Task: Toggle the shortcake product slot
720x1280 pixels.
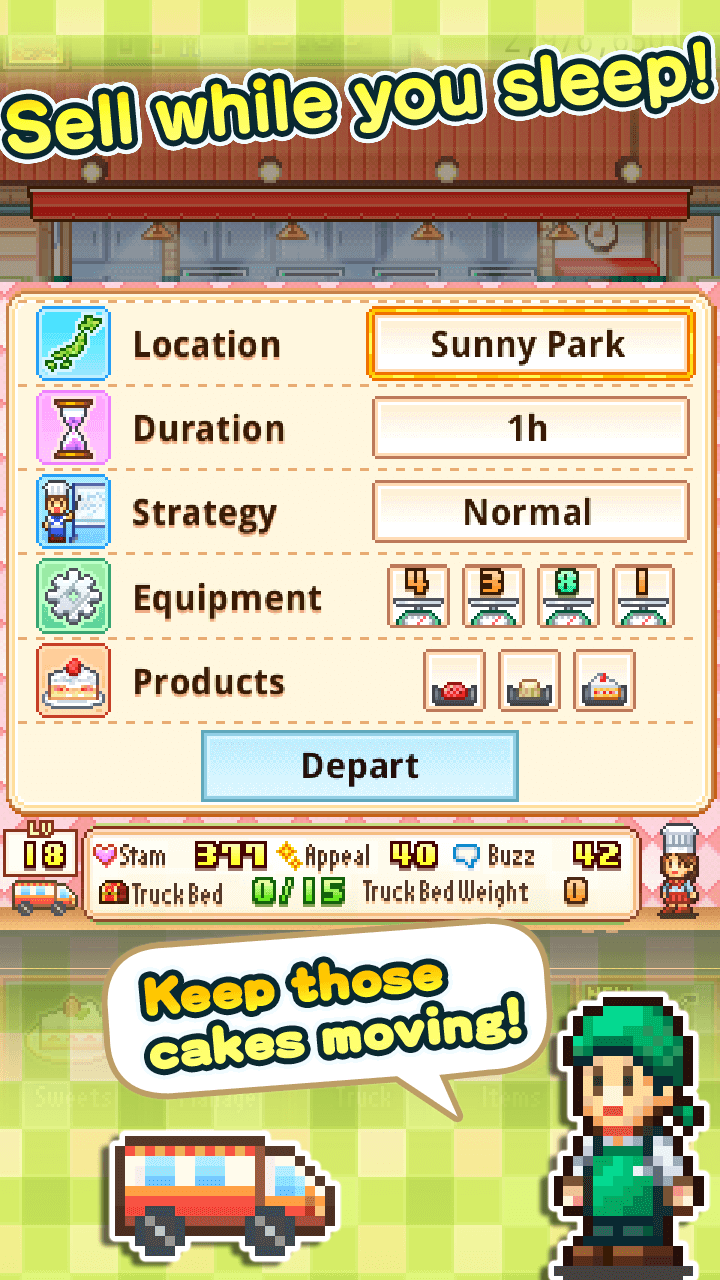Action: (x=603, y=681)
